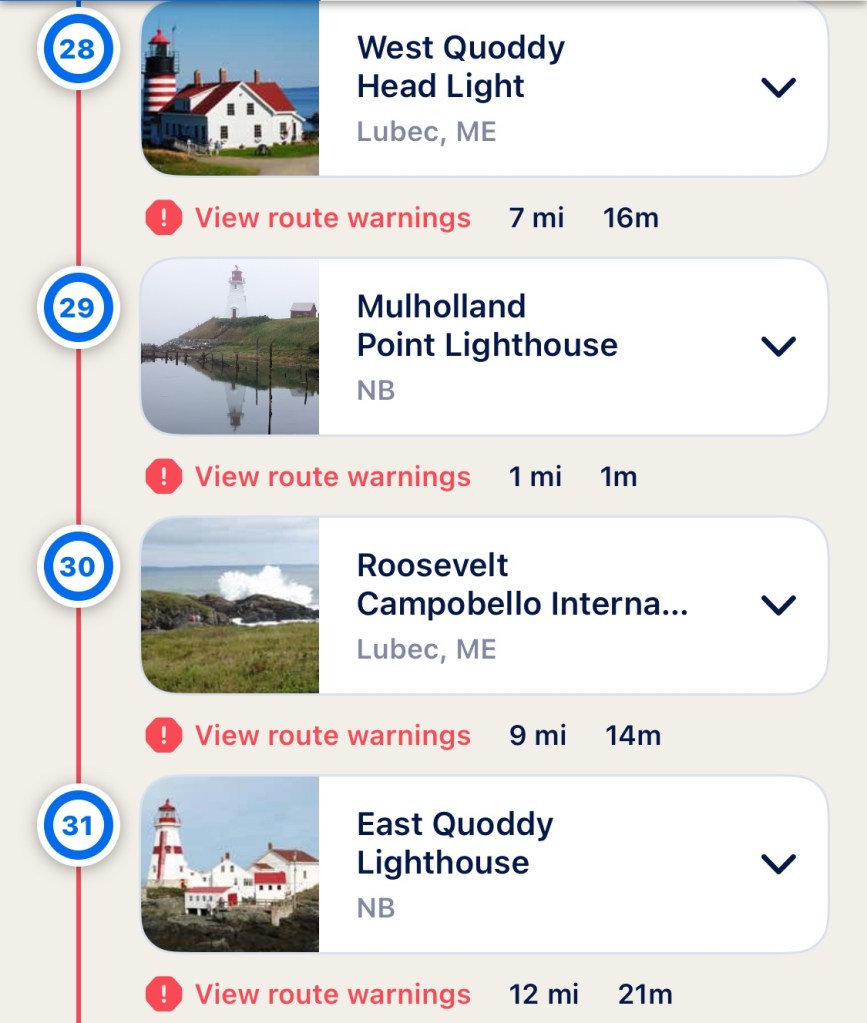
Task: Open the Mulholland Point Lighthouse photo
Action: click(231, 347)
